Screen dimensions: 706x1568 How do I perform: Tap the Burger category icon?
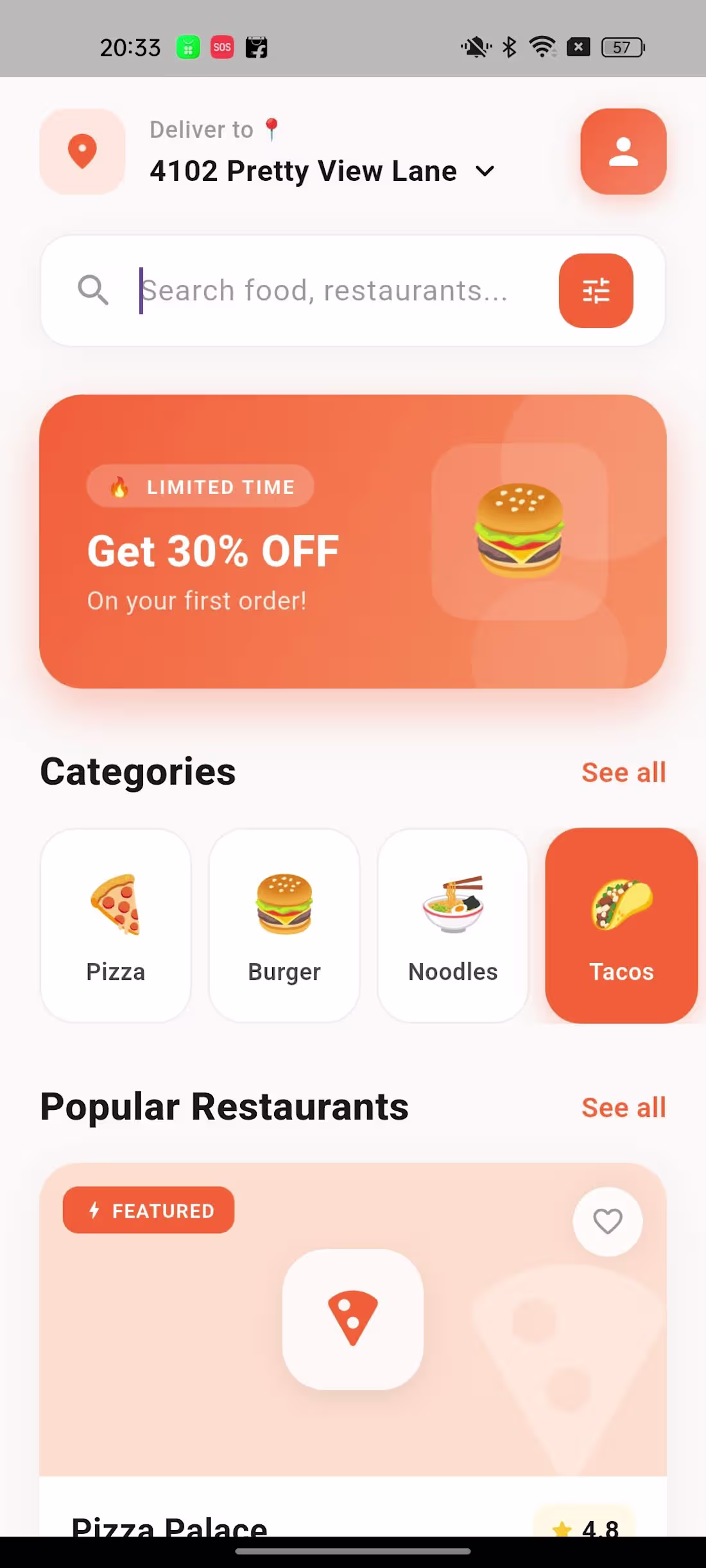pos(284,906)
